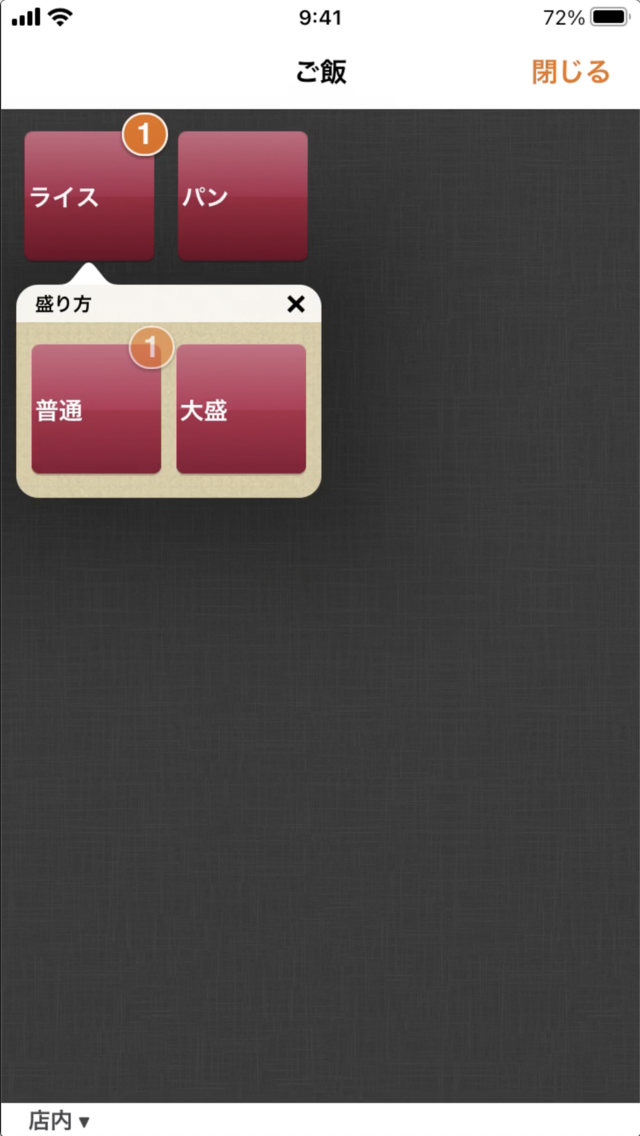640x1136 pixels.
Task: Tap 閉じる to close the screen
Action: 570,72
